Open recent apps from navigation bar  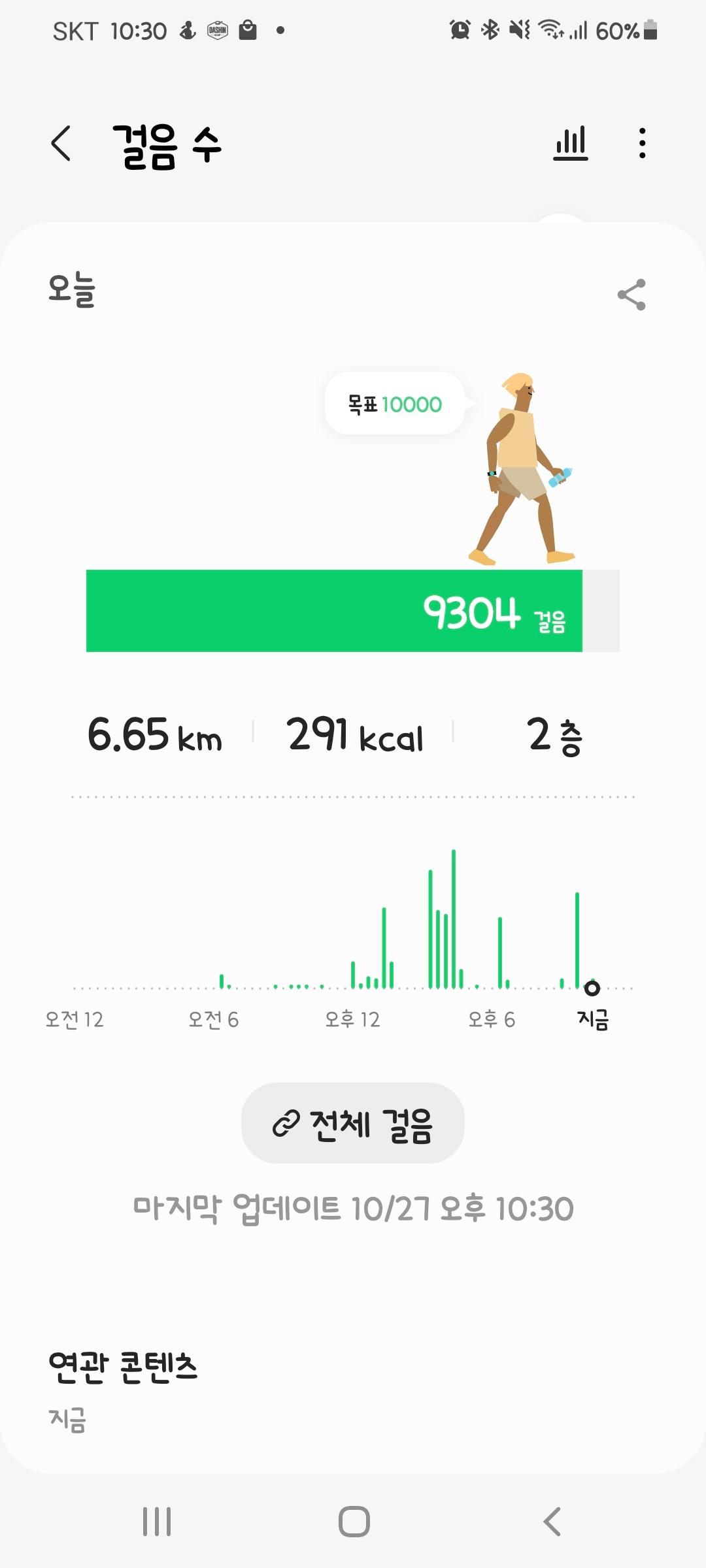click(157, 1521)
